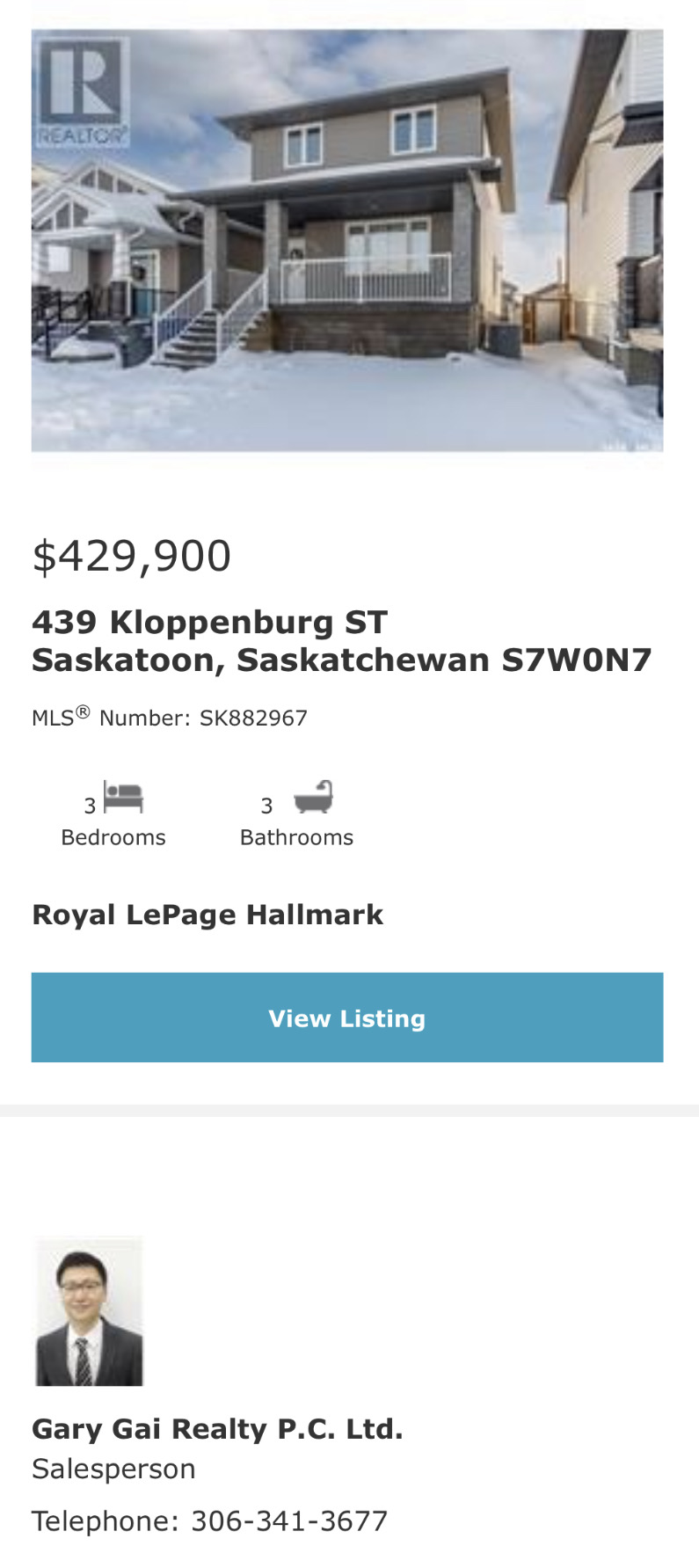This screenshot has height=1568, width=699.
Task: Call telephone number 306-341-3677
Action: [288, 1521]
